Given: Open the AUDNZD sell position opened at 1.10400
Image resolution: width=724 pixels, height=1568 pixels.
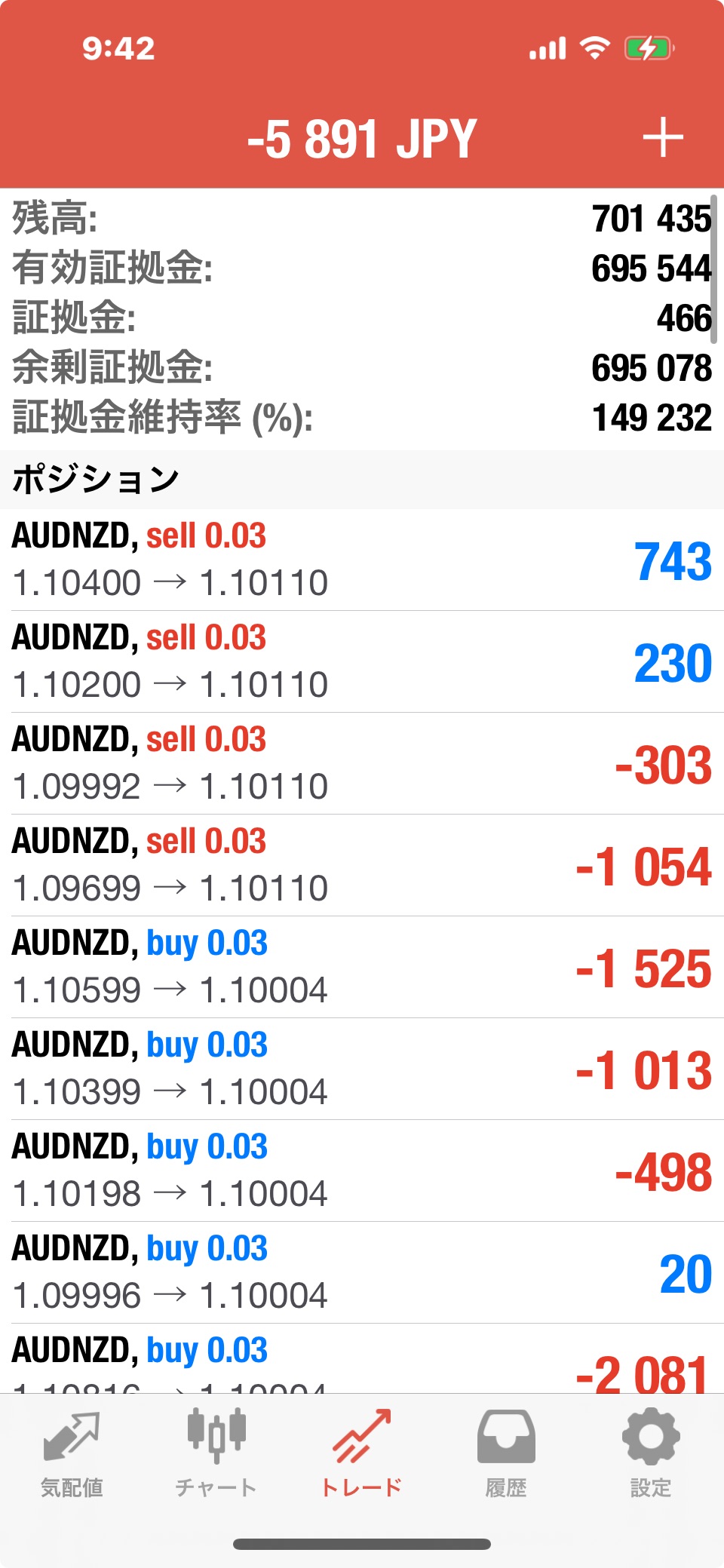Looking at the screenshot, I should click(362, 560).
